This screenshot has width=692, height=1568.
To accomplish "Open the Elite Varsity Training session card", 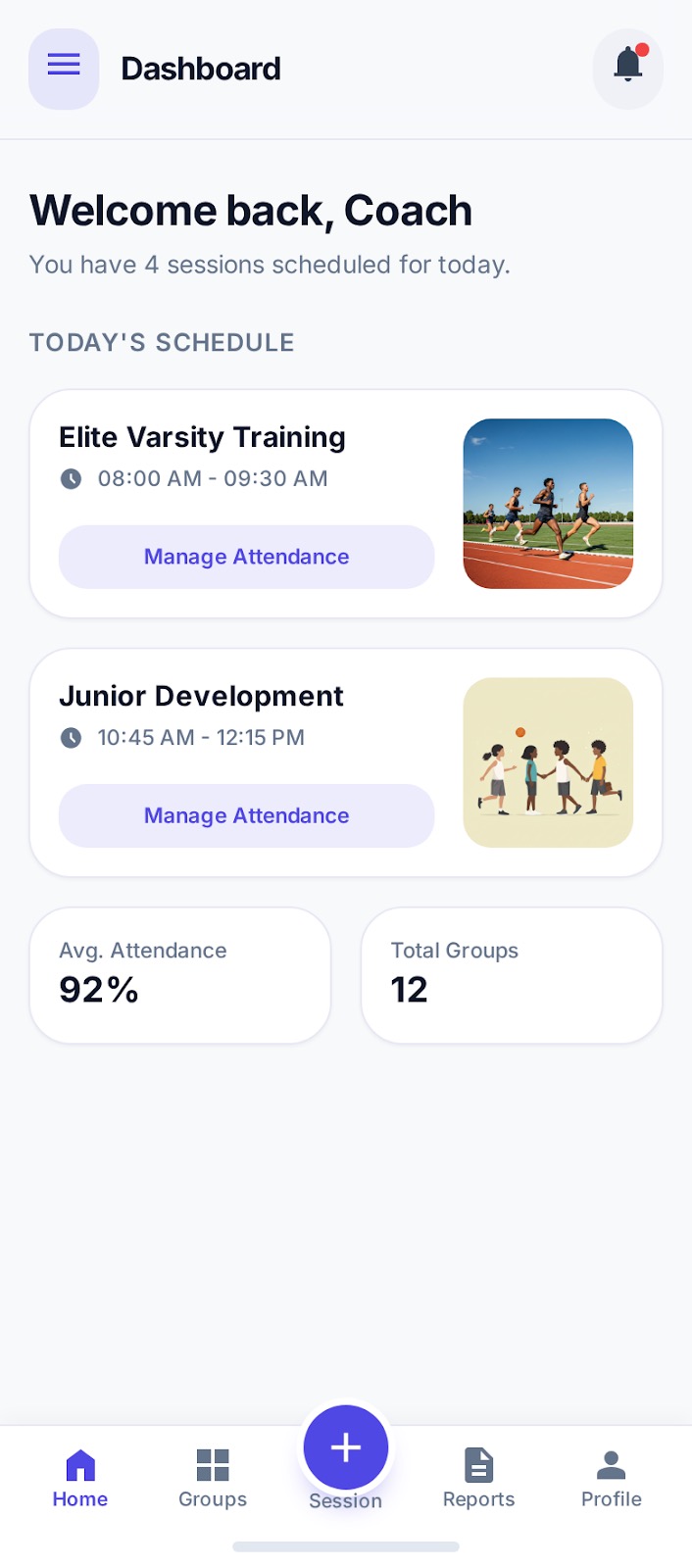I will tap(202, 437).
